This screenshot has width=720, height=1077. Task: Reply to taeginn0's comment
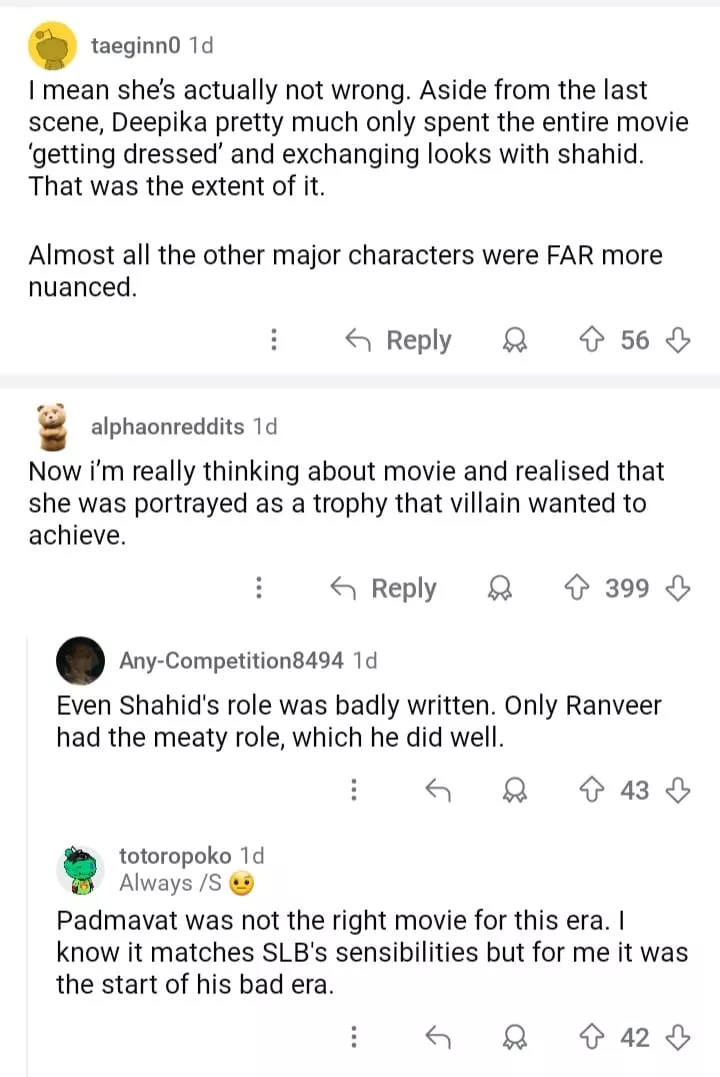point(398,340)
